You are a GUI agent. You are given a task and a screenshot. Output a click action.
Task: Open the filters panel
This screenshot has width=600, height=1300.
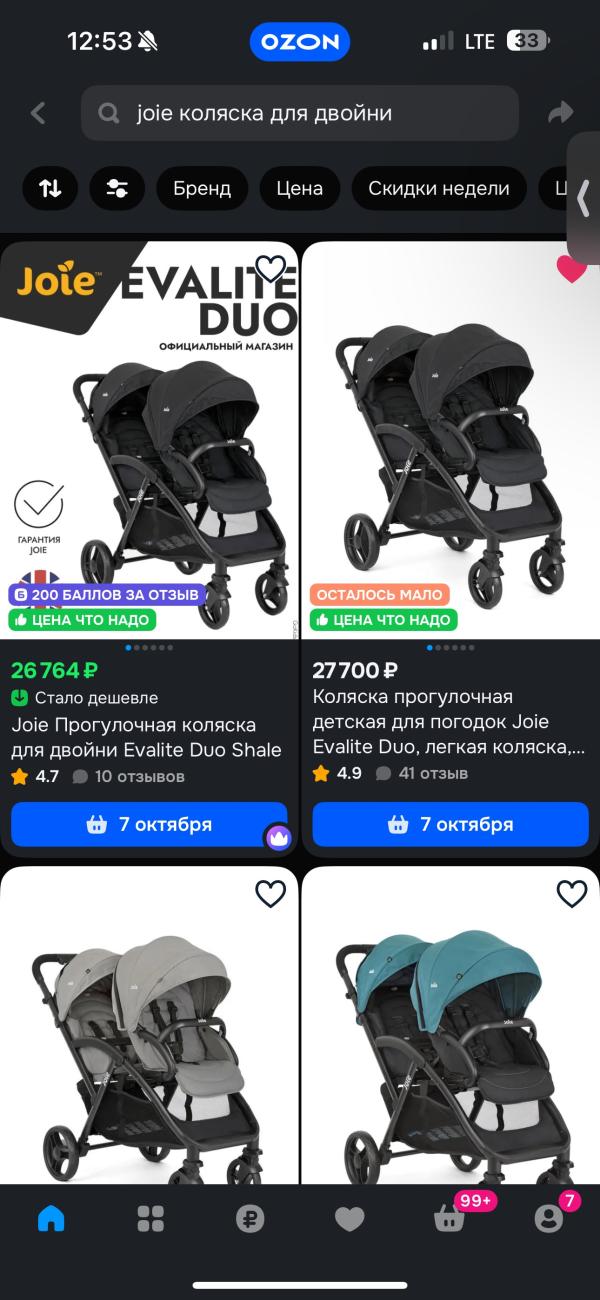coord(117,188)
